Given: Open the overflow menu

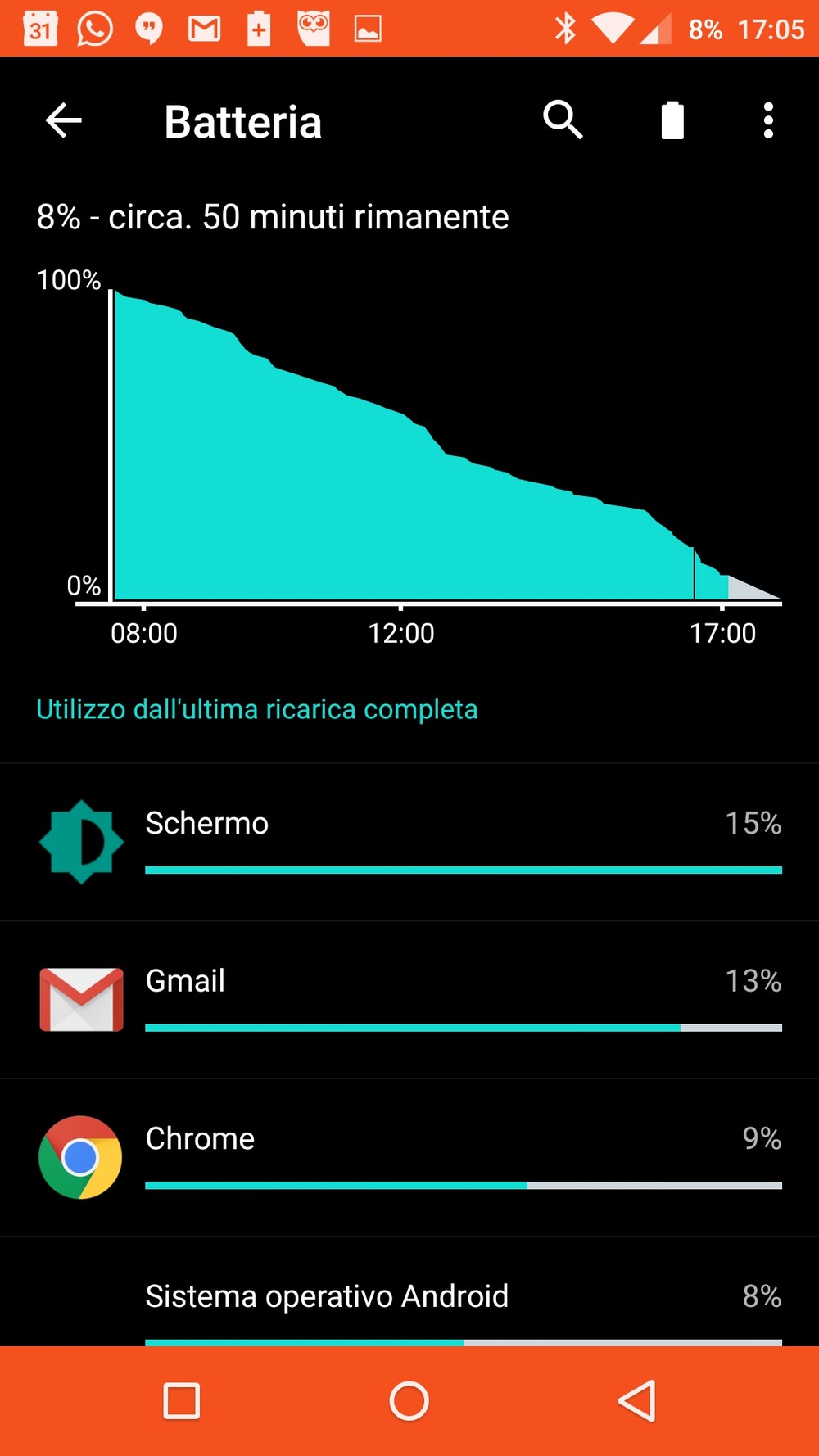Looking at the screenshot, I should [767, 120].
